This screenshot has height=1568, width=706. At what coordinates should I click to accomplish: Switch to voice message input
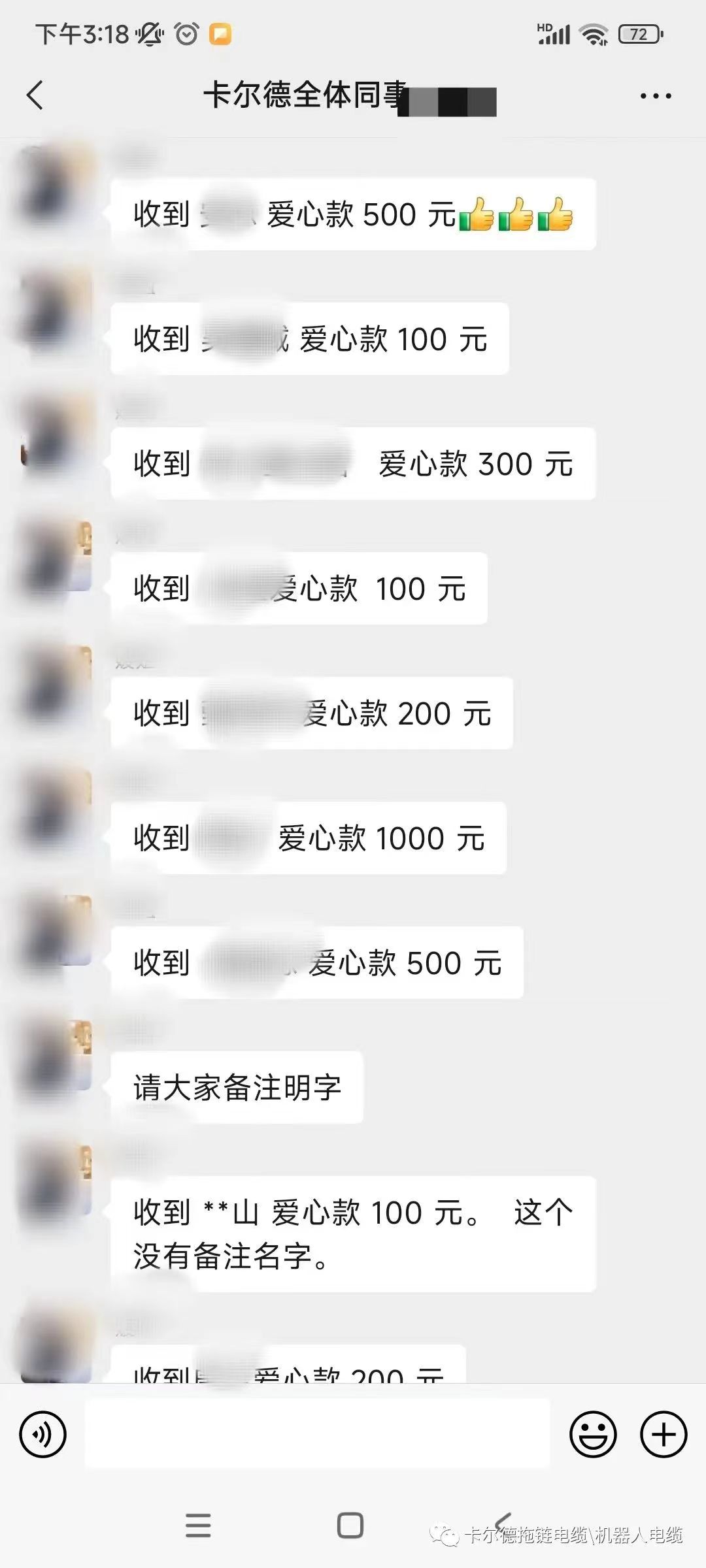point(43,1435)
